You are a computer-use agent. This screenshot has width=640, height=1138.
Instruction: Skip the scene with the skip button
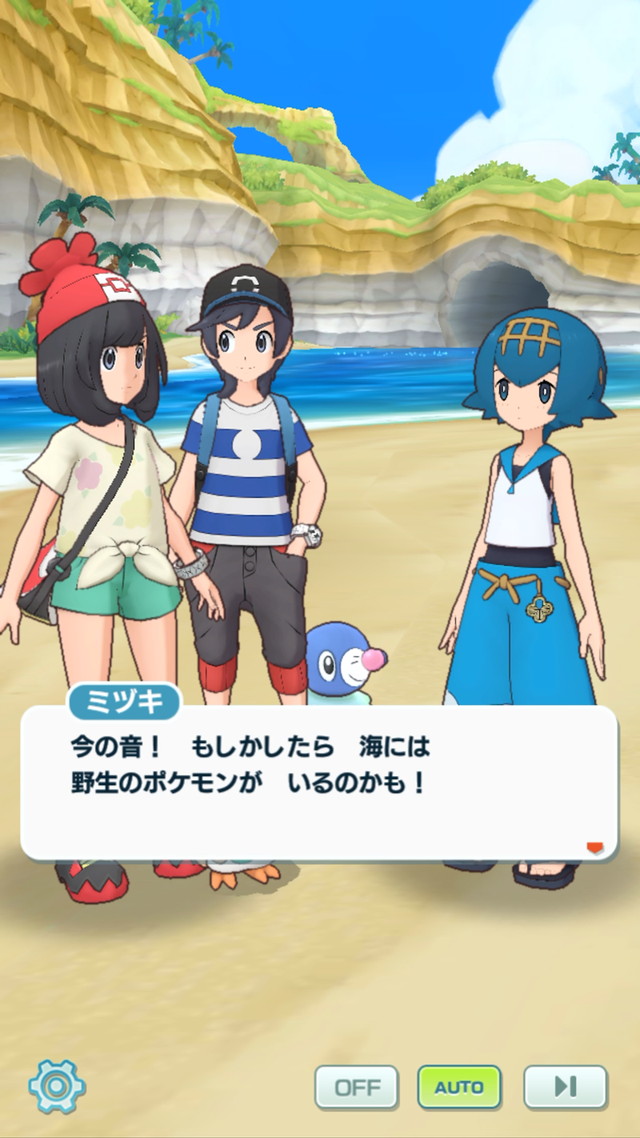[565, 1087]
